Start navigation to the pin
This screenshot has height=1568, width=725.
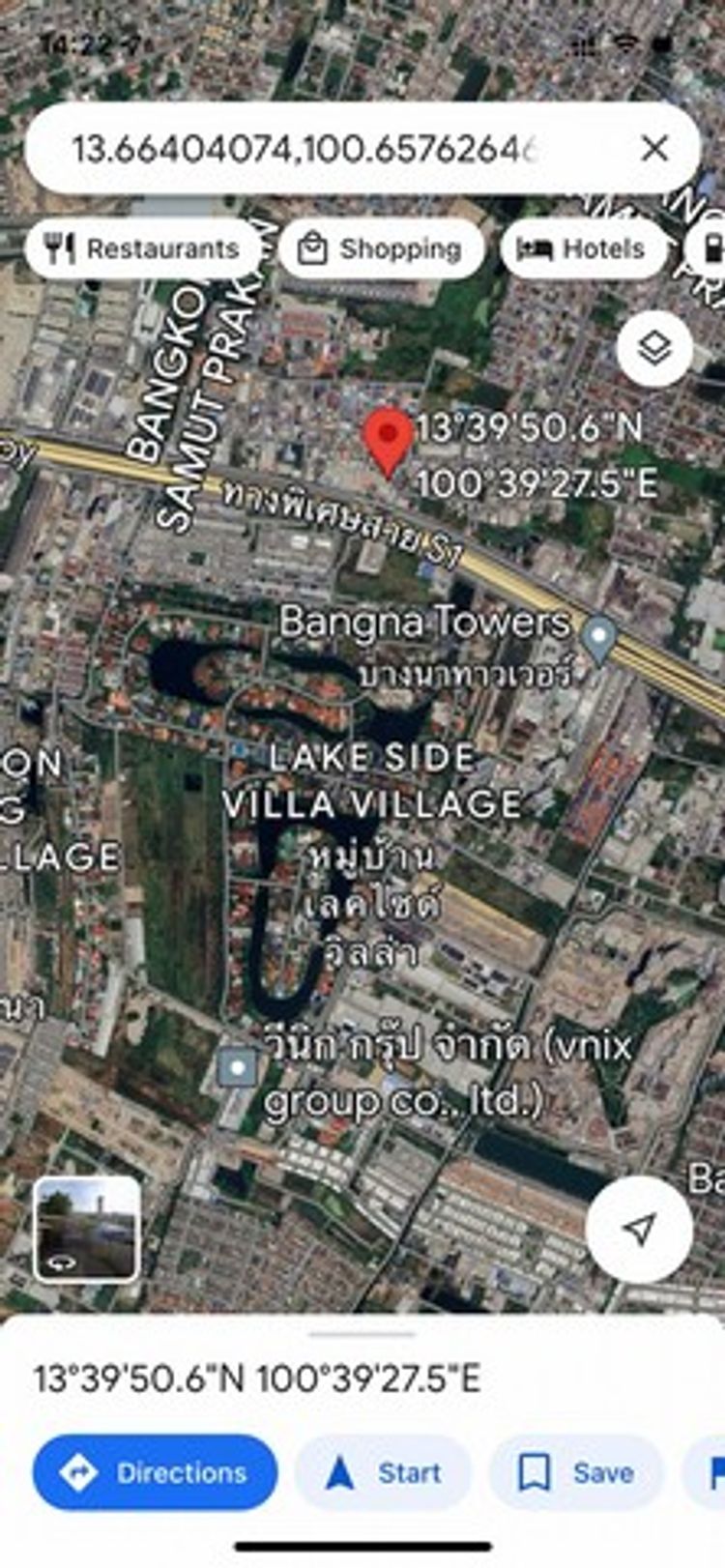click(x=384, y=1472)
